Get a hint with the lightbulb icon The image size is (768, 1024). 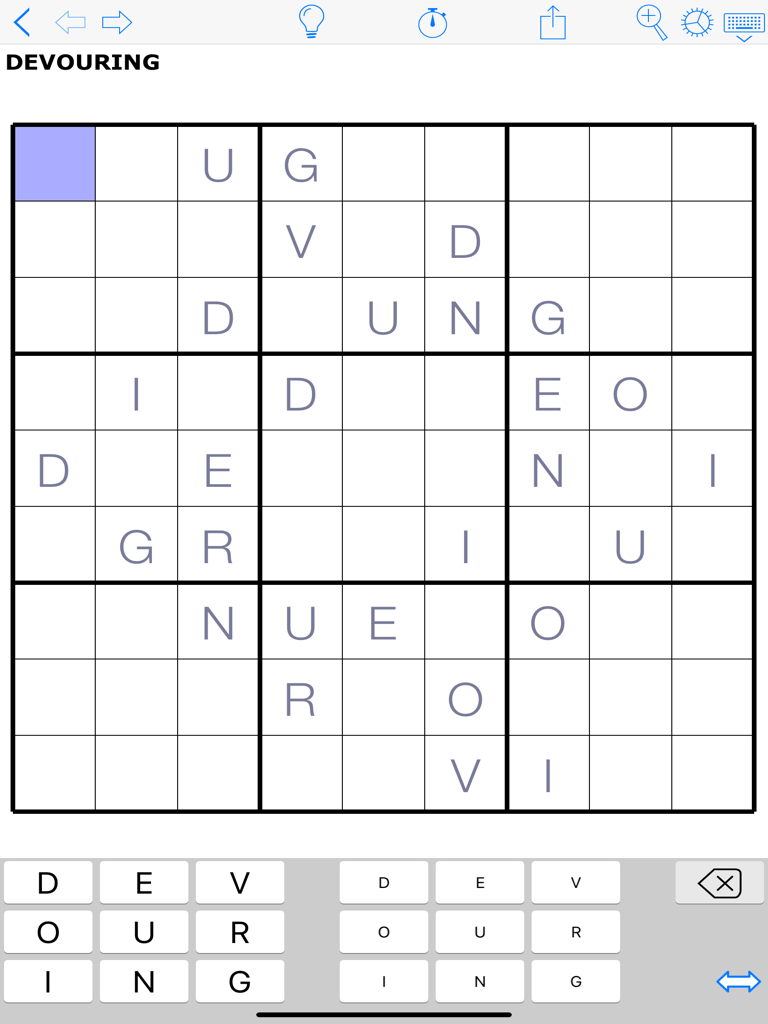coord(312,22)
